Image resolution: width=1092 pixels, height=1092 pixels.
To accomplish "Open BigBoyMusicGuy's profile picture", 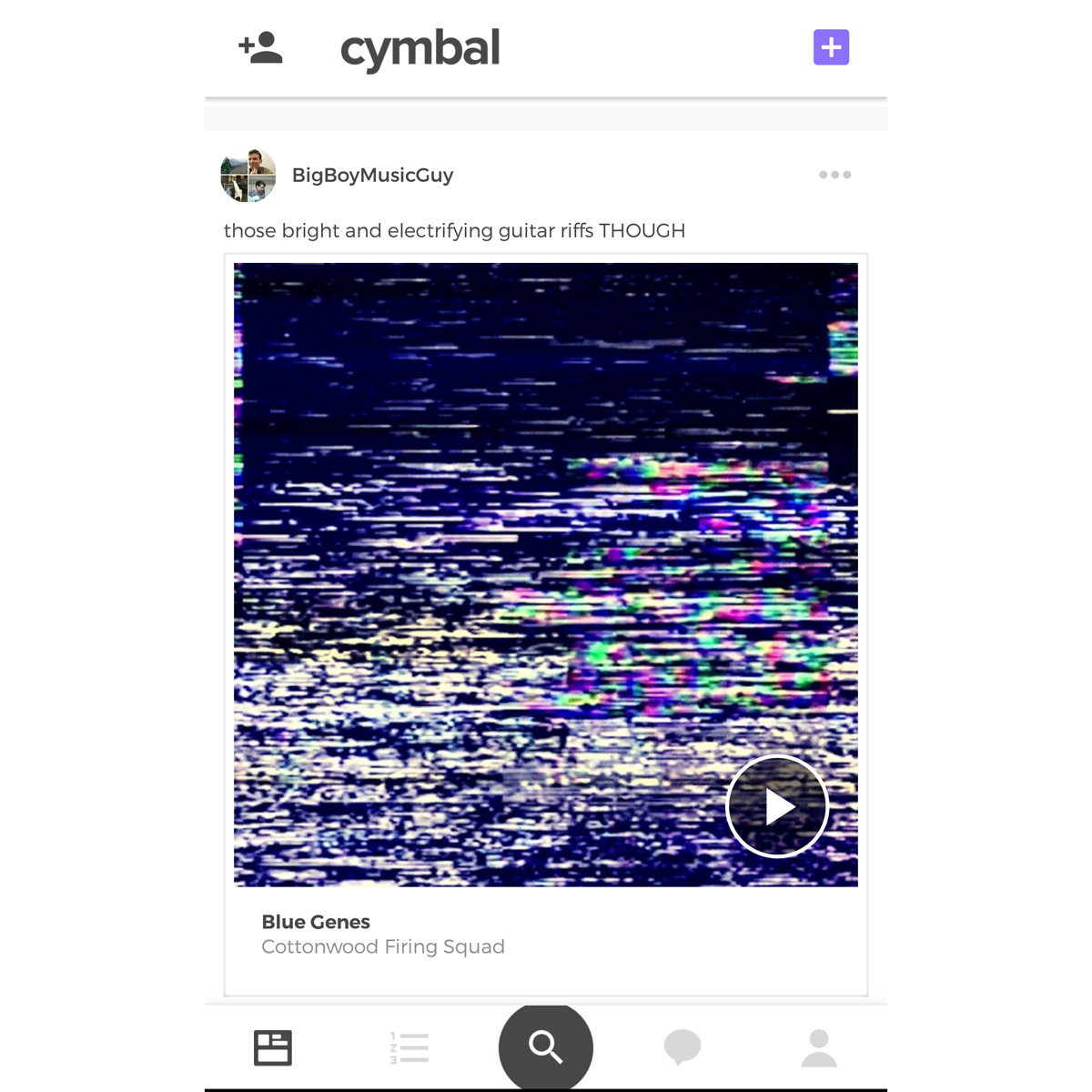I will pyautogui.click(x=248, y=175).
